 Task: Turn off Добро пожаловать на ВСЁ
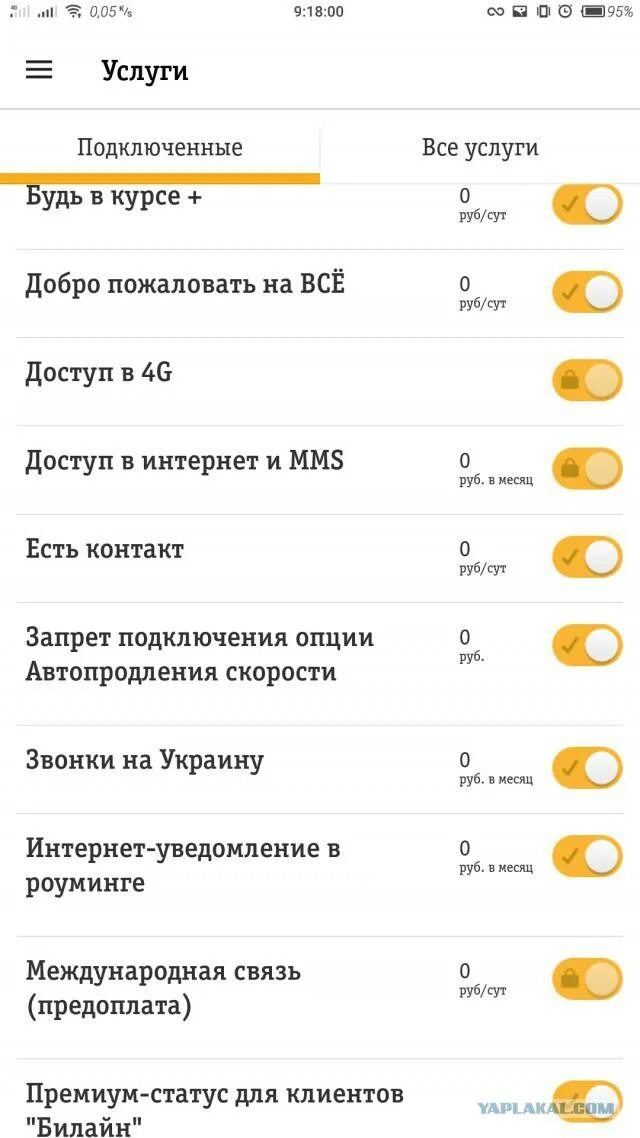click(587, 293)
